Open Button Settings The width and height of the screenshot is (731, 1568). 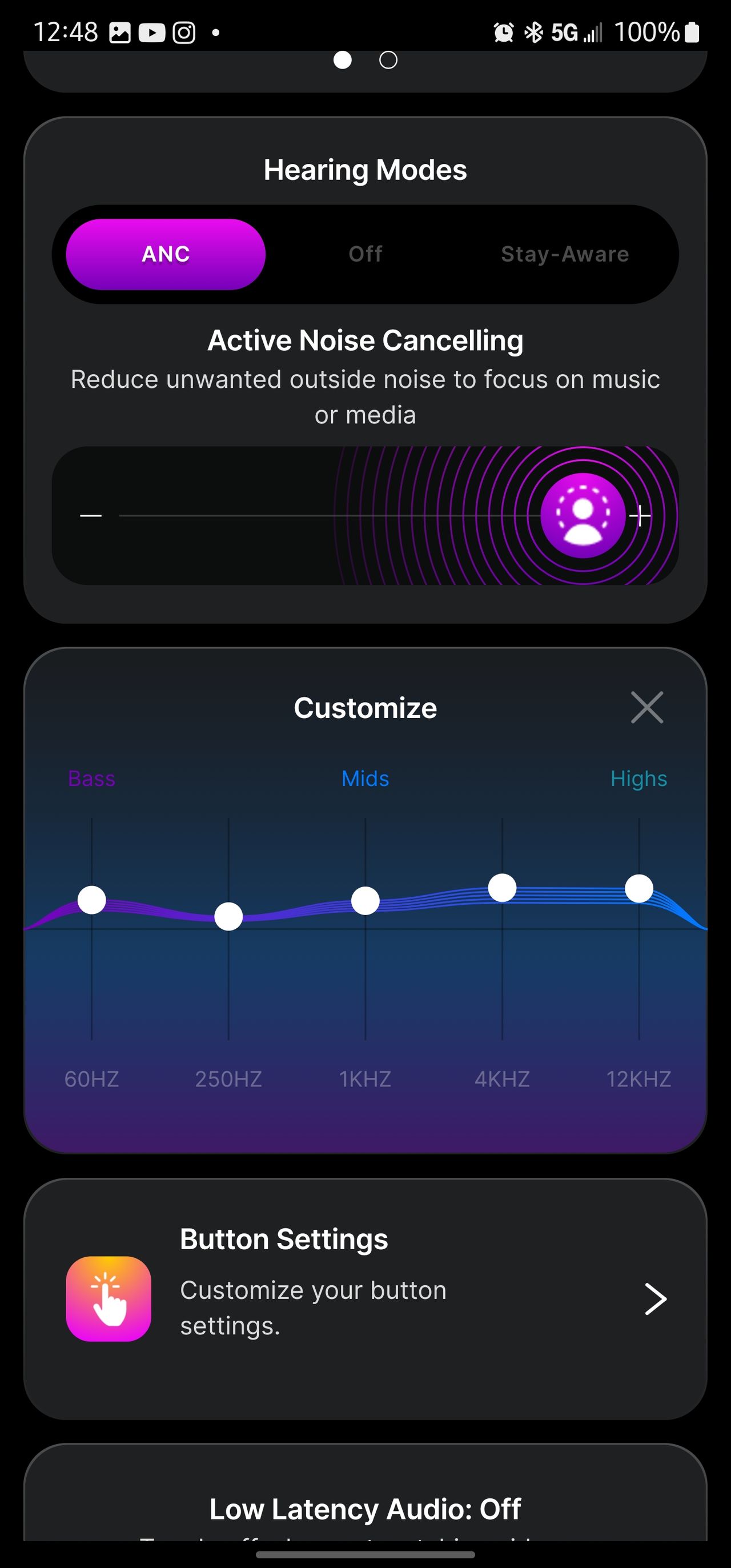[x=365, y=1299]
